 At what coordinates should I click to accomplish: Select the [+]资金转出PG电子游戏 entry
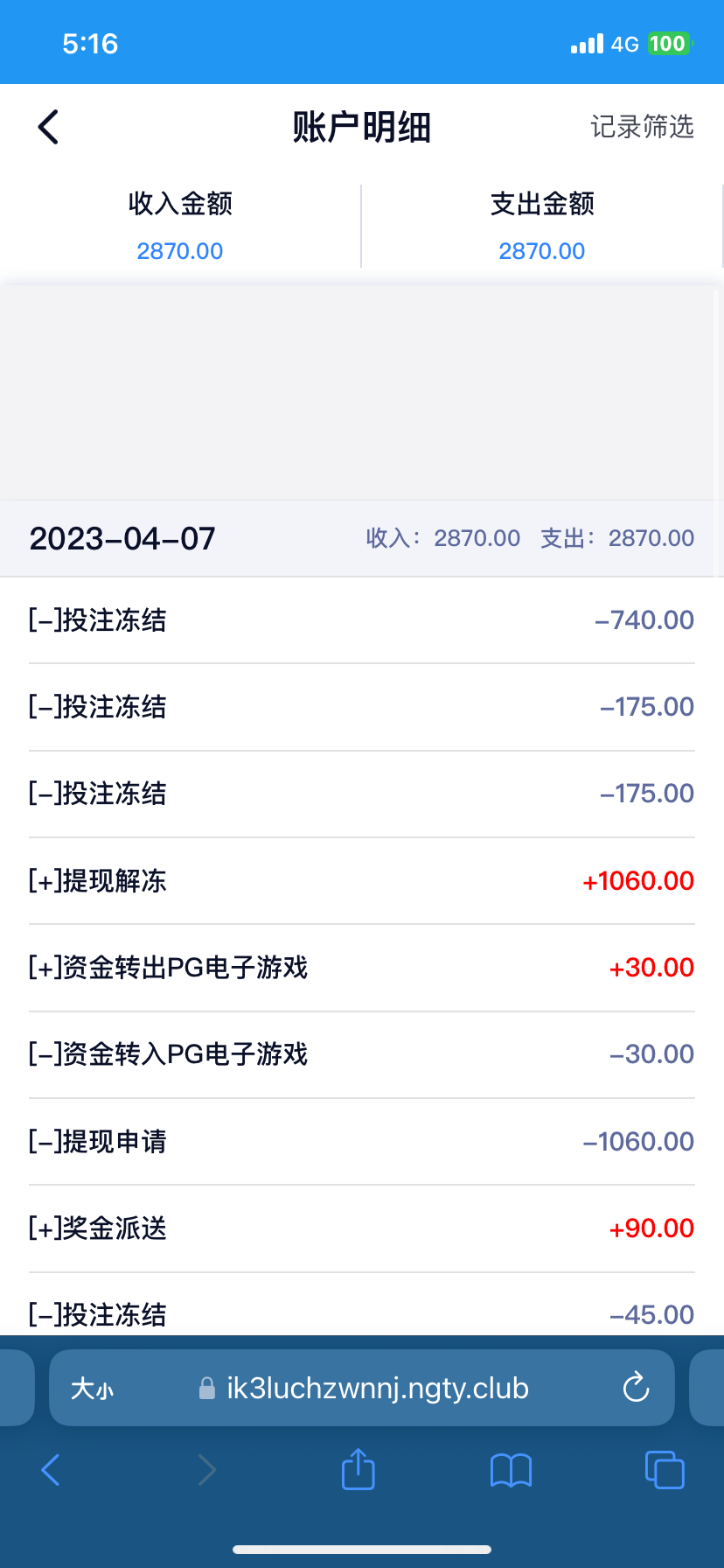(x=362, y=967)
